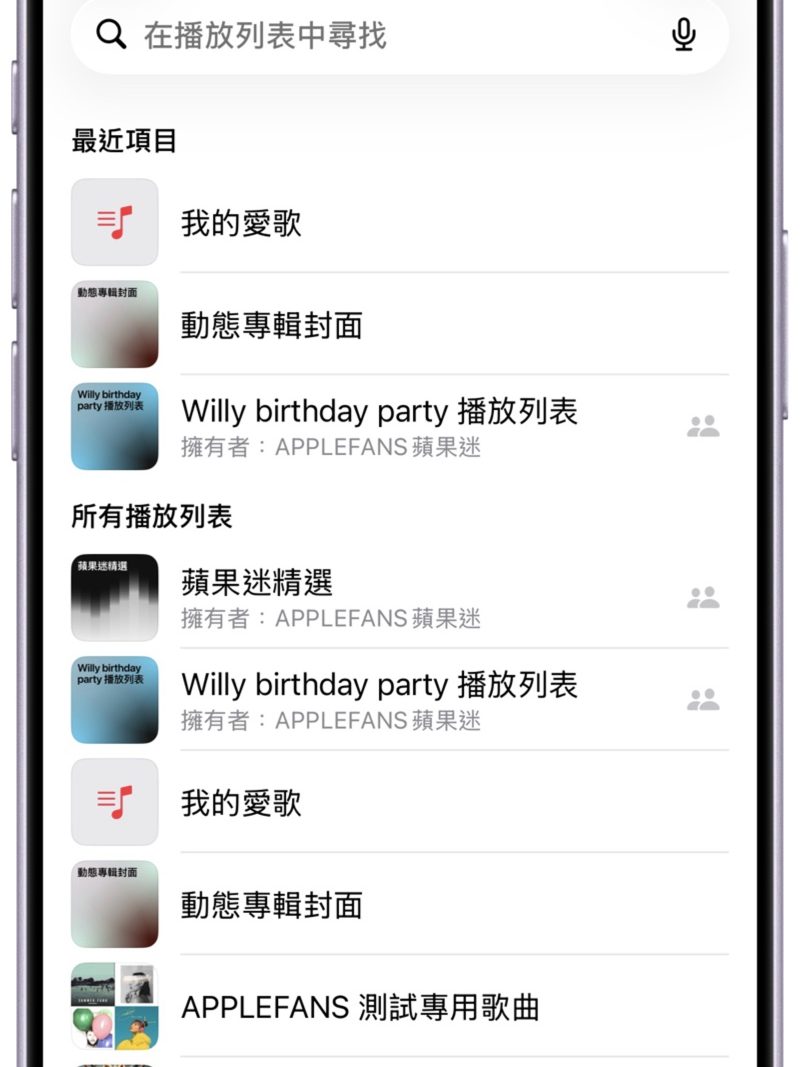Start voice search with the microphone icon

point(683,36)
